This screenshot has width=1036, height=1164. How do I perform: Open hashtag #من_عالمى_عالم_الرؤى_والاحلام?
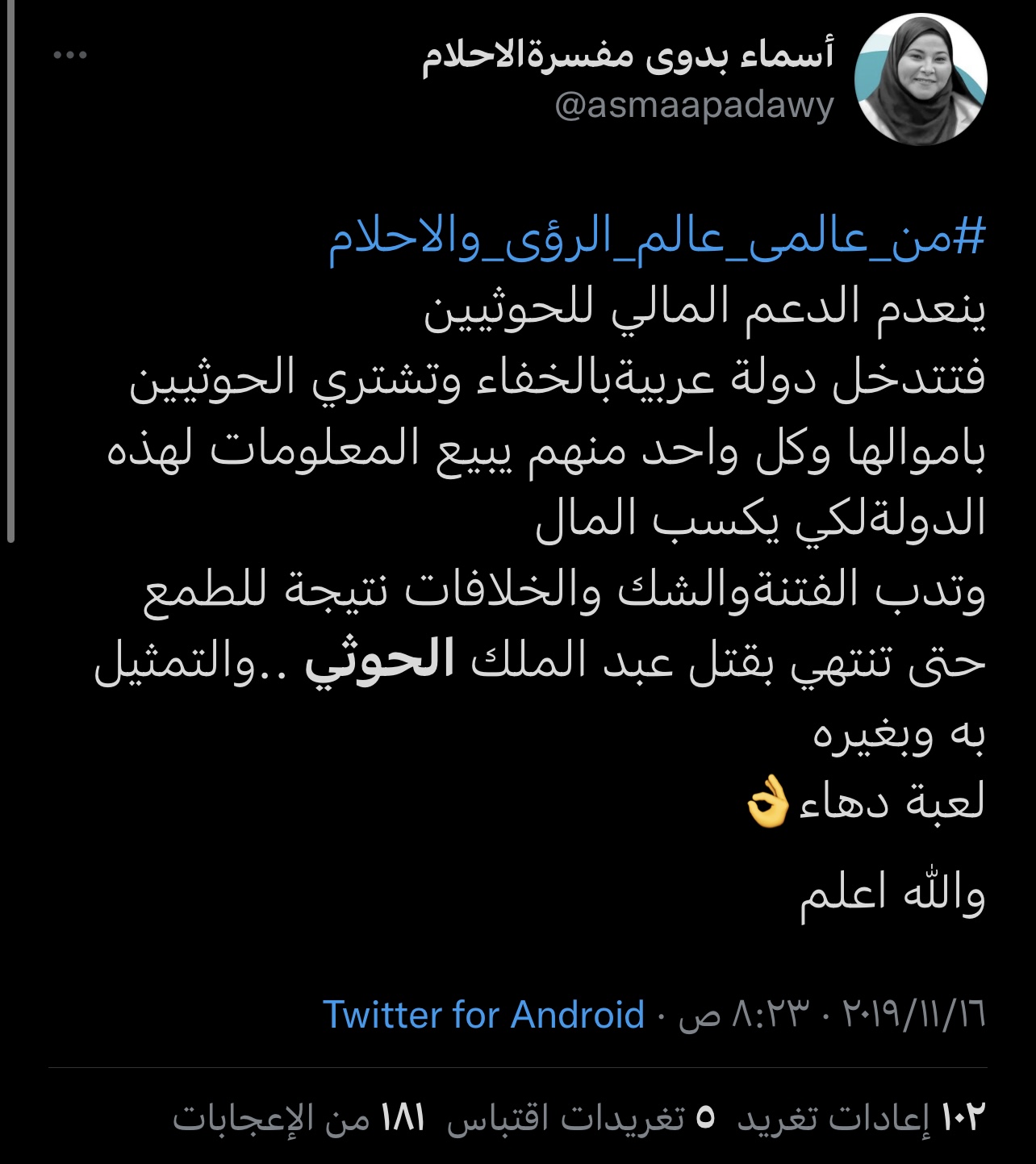657,240
